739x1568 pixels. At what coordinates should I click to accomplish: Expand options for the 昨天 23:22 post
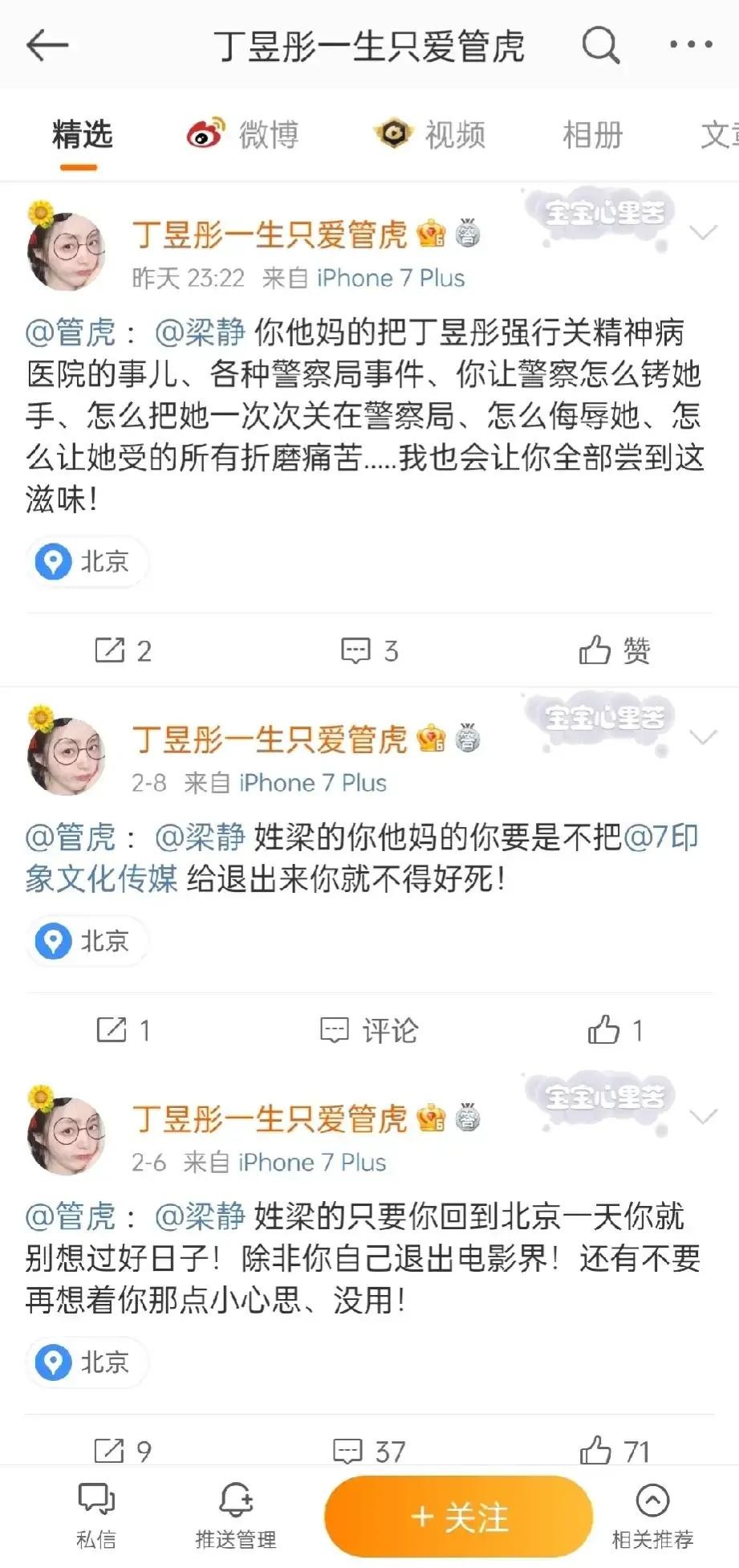tap(703, 234)
